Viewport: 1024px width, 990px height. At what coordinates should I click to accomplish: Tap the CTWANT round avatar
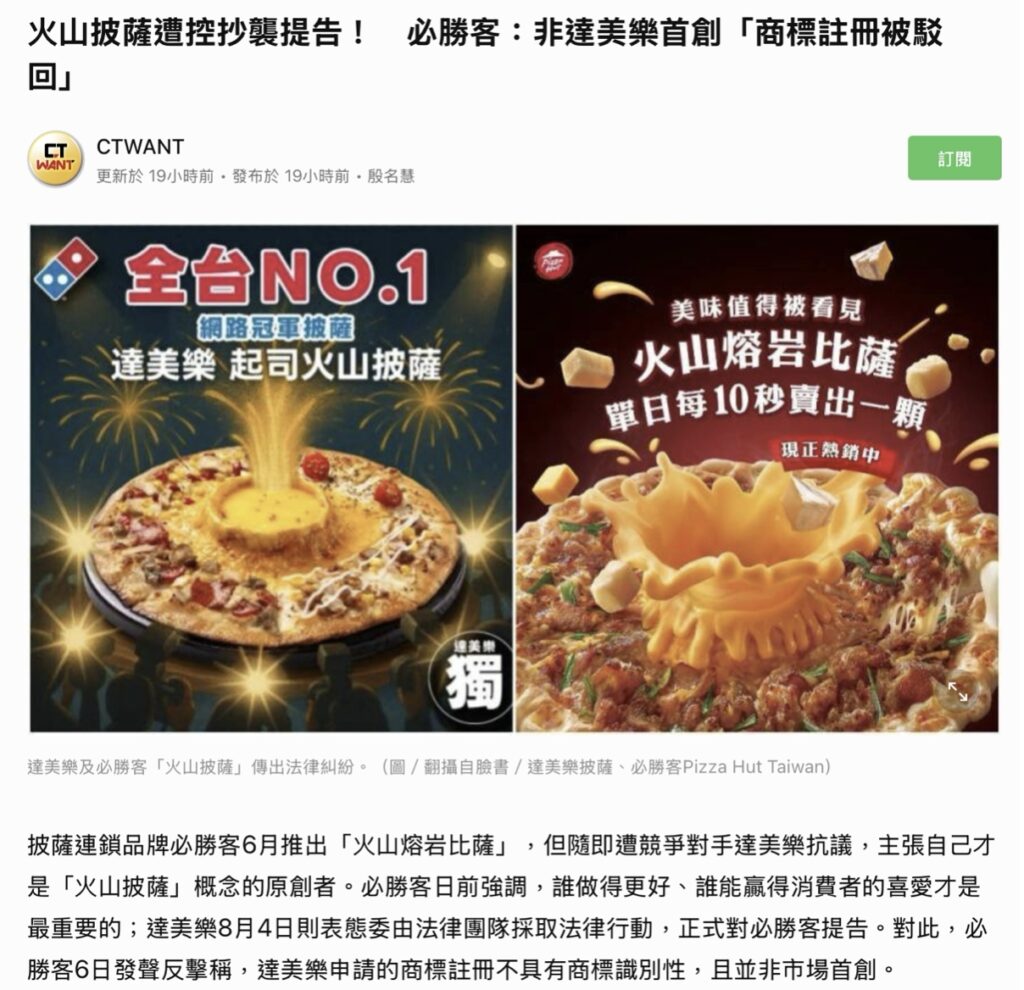(x=56, y=159)
